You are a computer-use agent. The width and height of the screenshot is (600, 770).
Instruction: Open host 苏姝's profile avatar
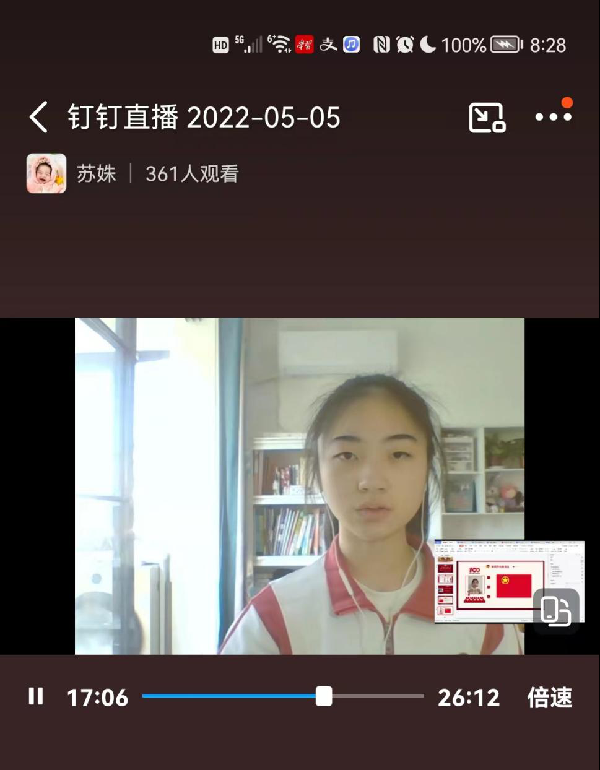pos(46,174)
